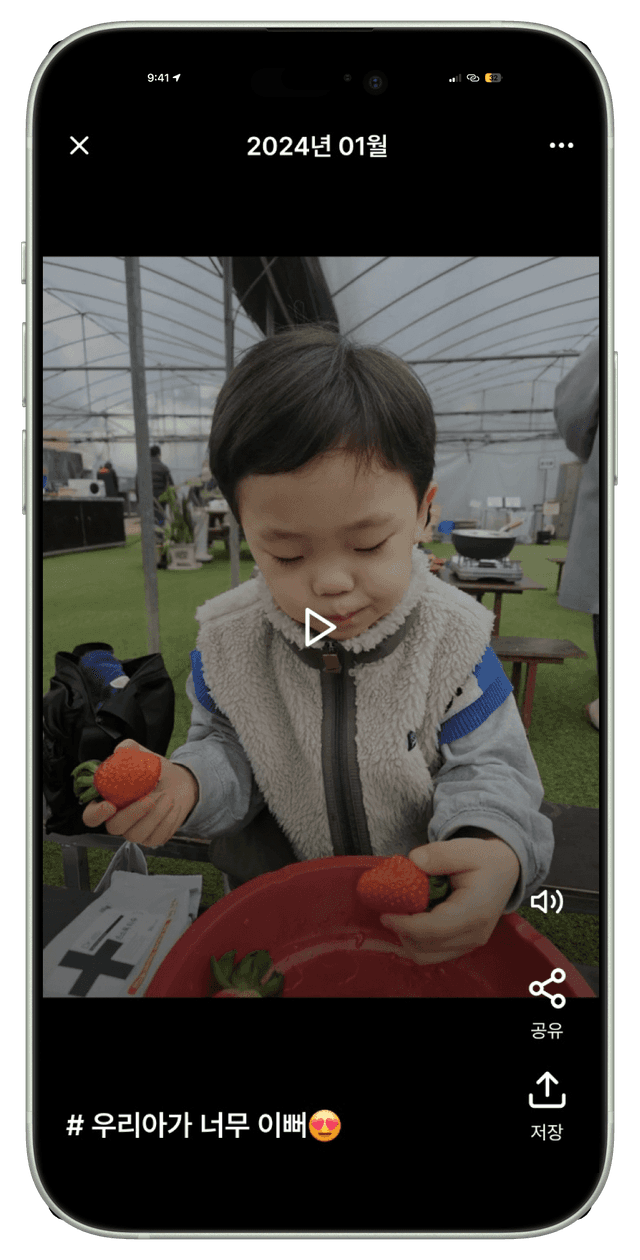Toggle the video sound

tap(546, 902)
